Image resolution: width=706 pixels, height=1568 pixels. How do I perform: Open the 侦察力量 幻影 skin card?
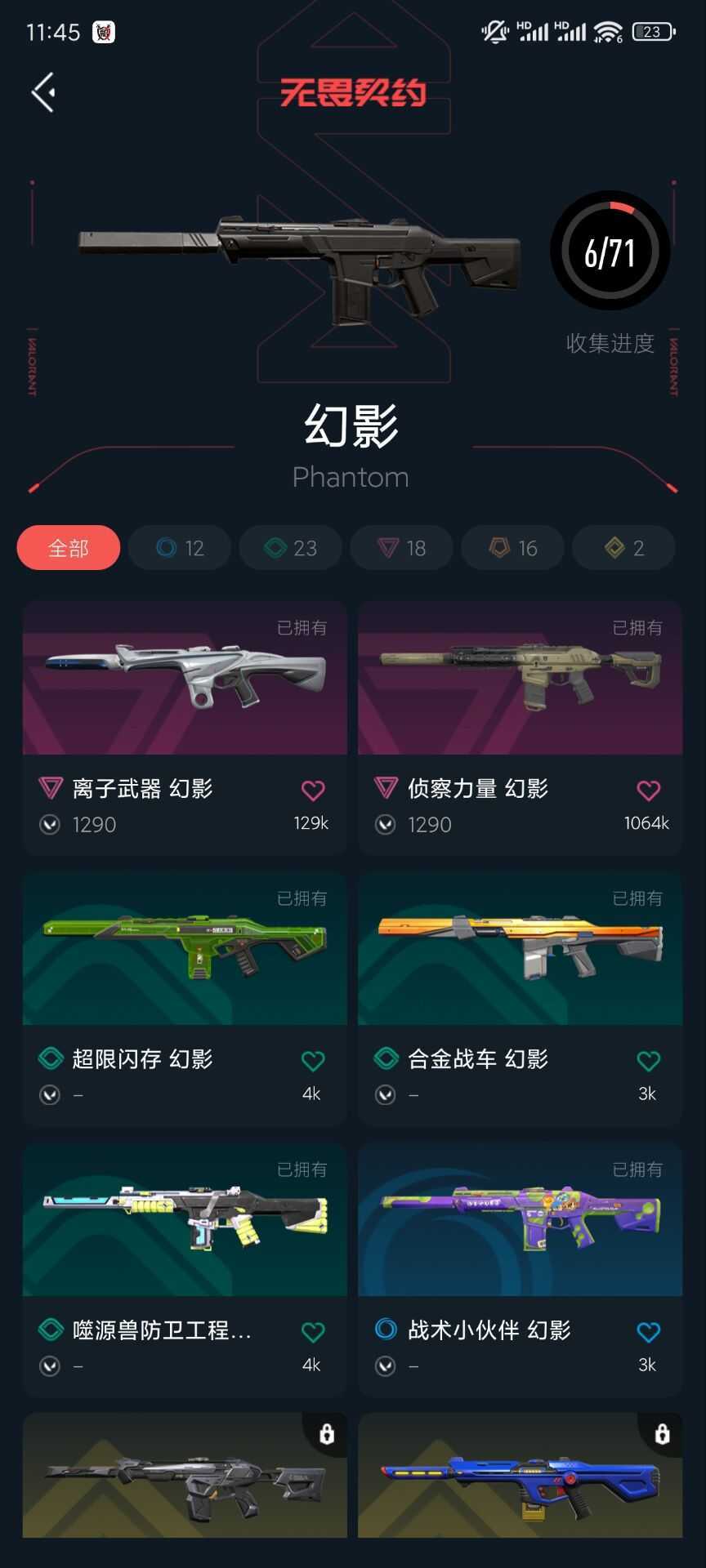click(521, 728)
